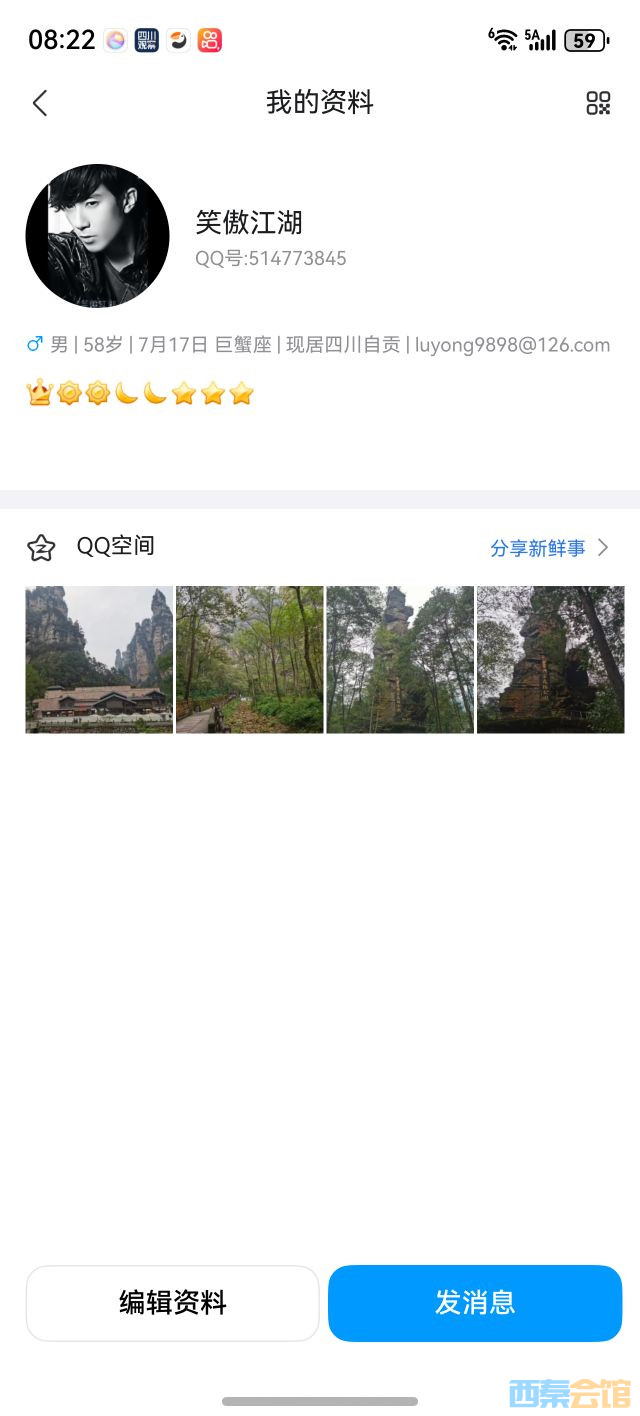Open the first QQ空间 photo with building
The height and width of the screenshot is (1416, 640).
[99, 660]
